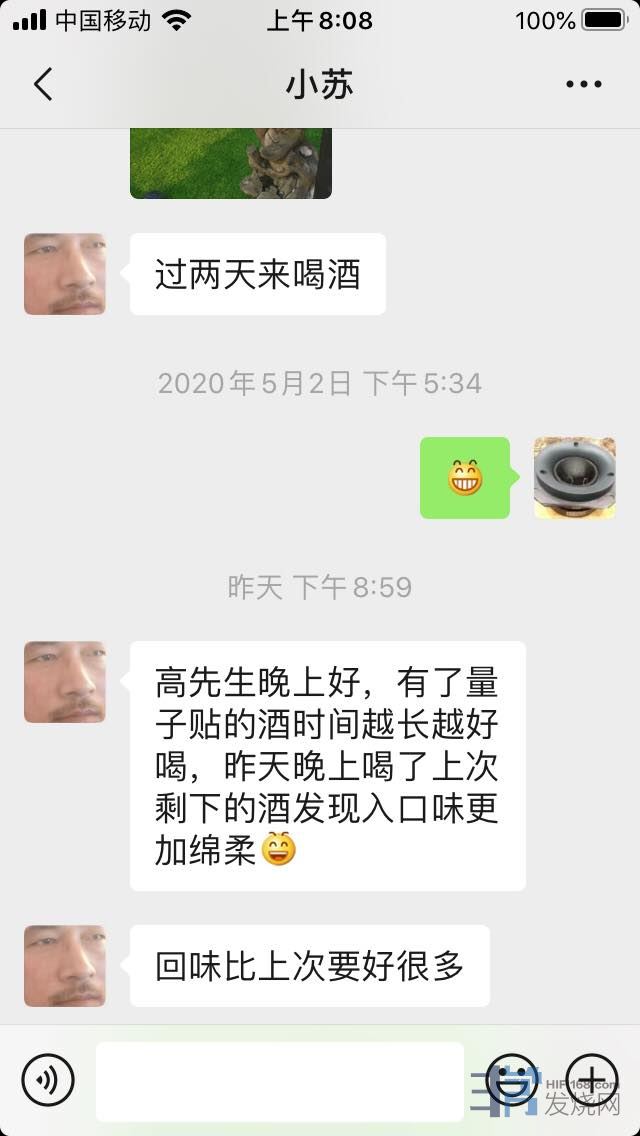The image size is (640, 1136).
Task: Open the chat info three-dot menu
Action: click(583, 85)
